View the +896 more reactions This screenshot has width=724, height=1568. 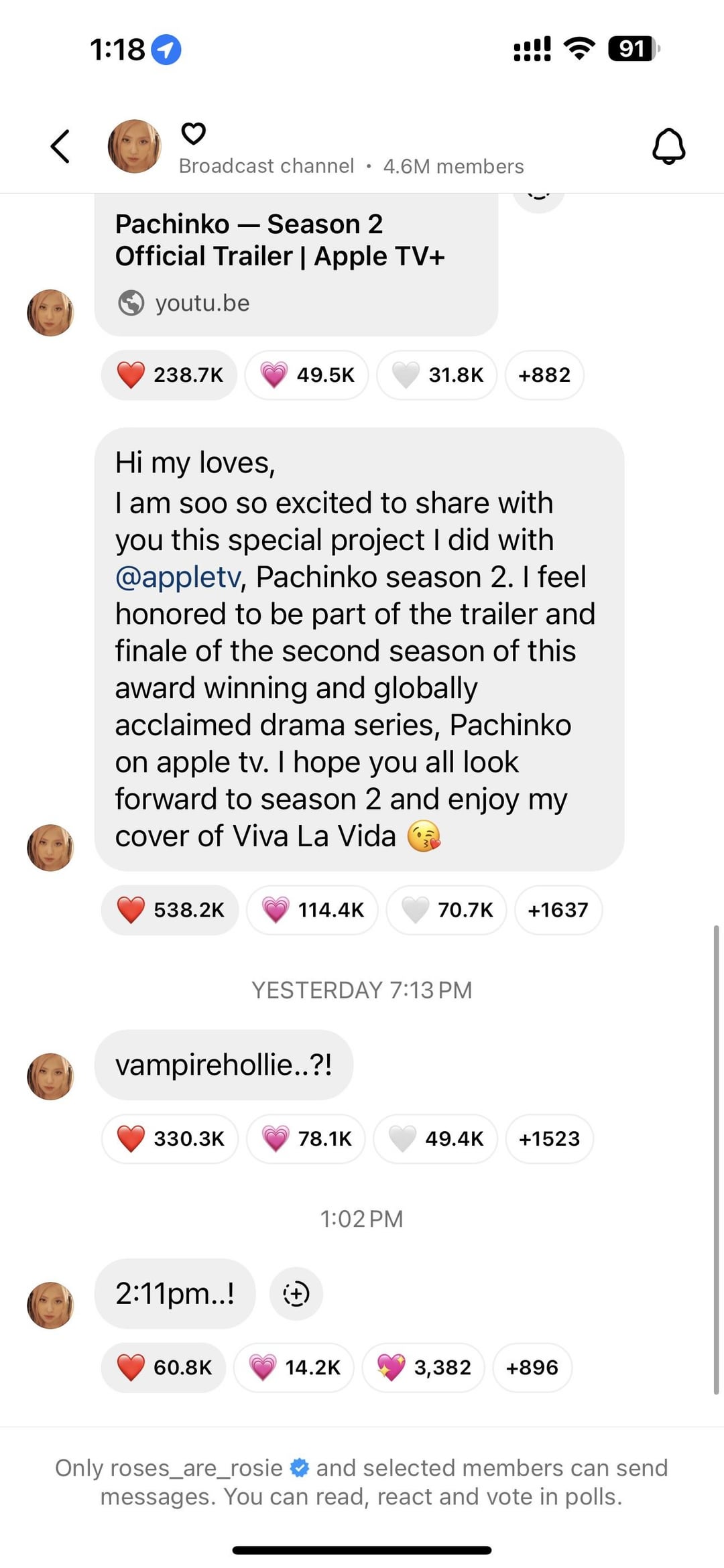tap(532, 1367)
